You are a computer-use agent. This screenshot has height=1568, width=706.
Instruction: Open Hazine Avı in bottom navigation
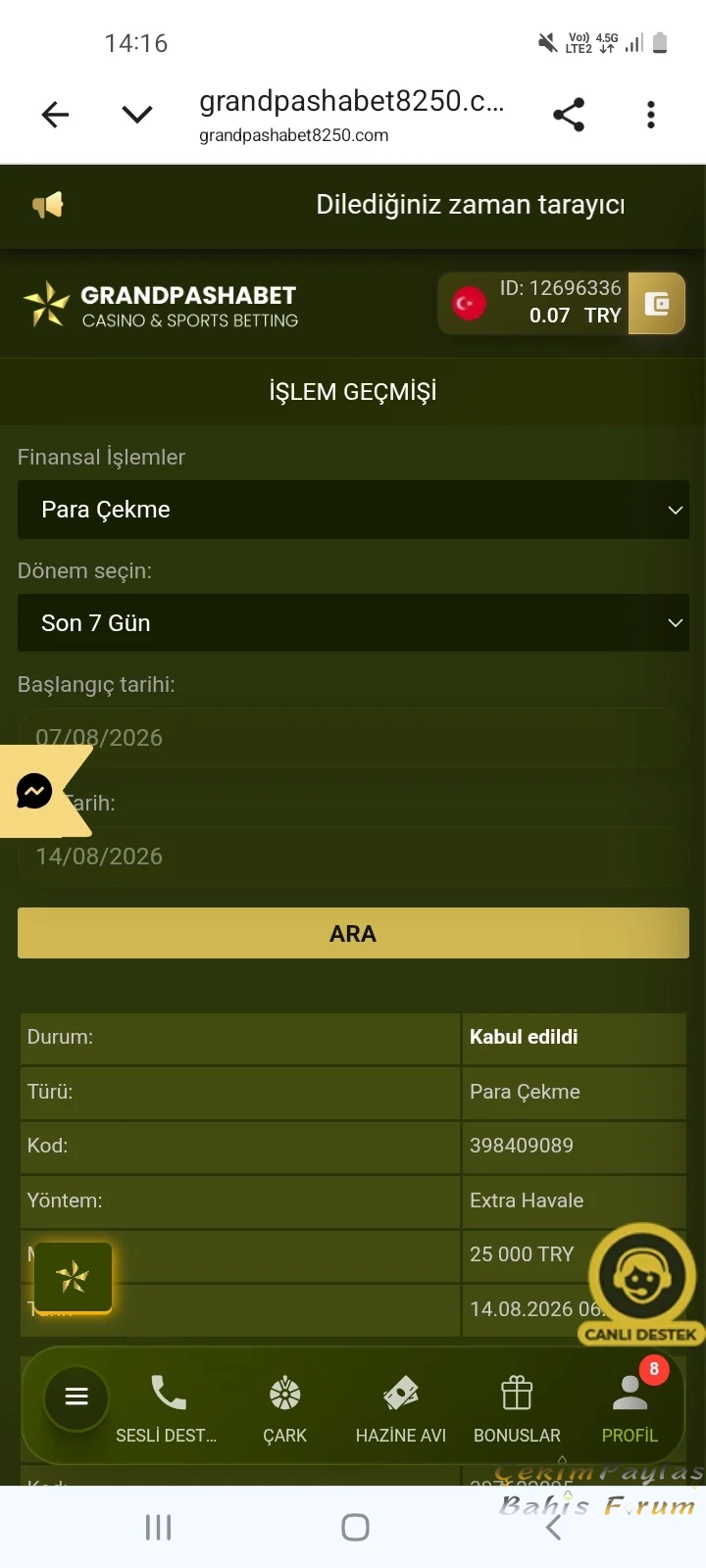401,1409
